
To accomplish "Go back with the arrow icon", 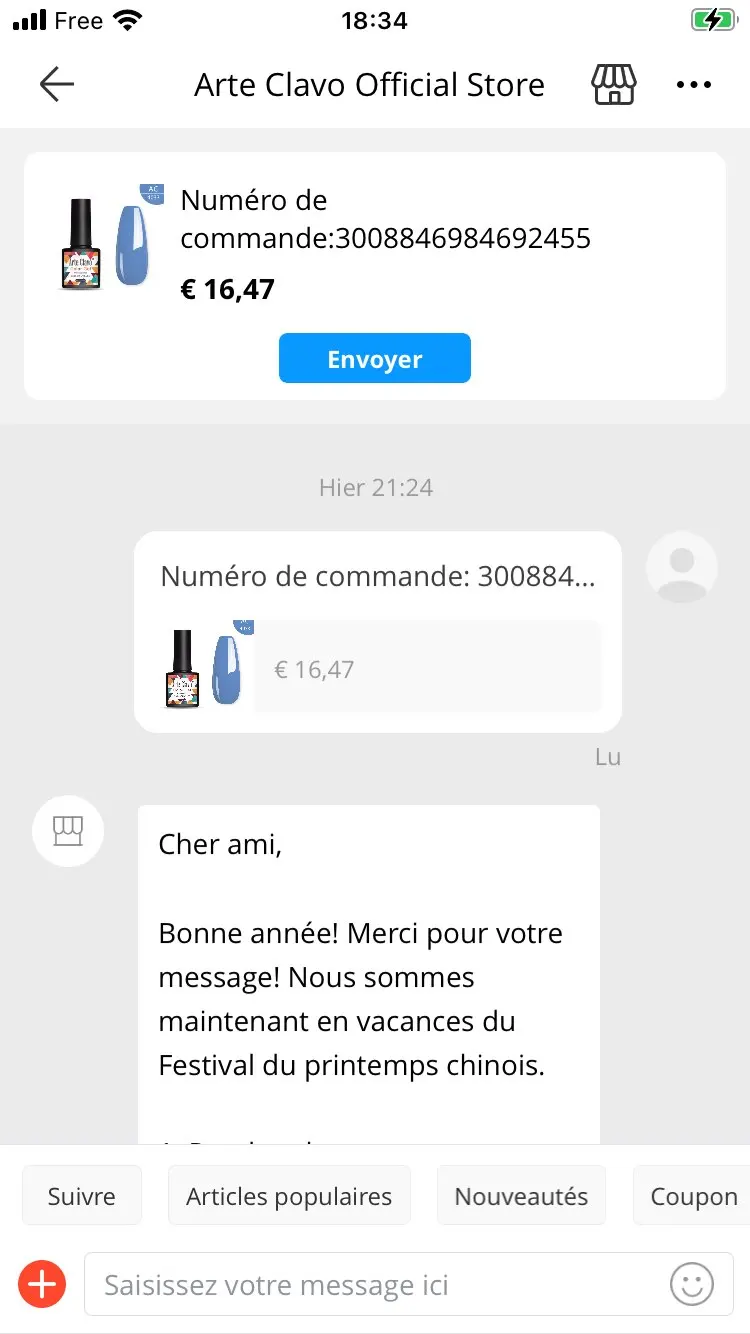I will click(57, 85).
